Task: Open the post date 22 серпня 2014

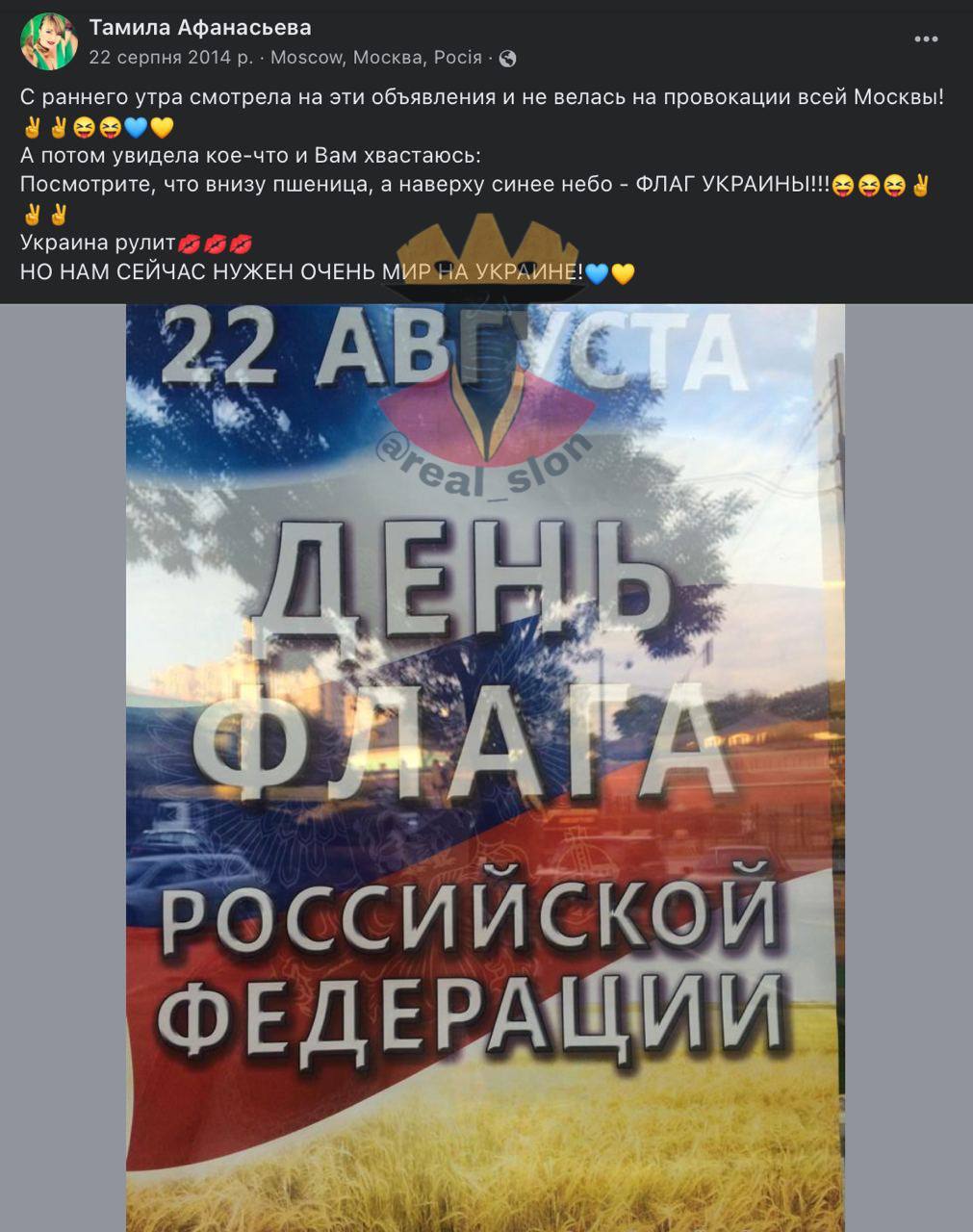Action: pyautogui.click(x=171, y=58)
